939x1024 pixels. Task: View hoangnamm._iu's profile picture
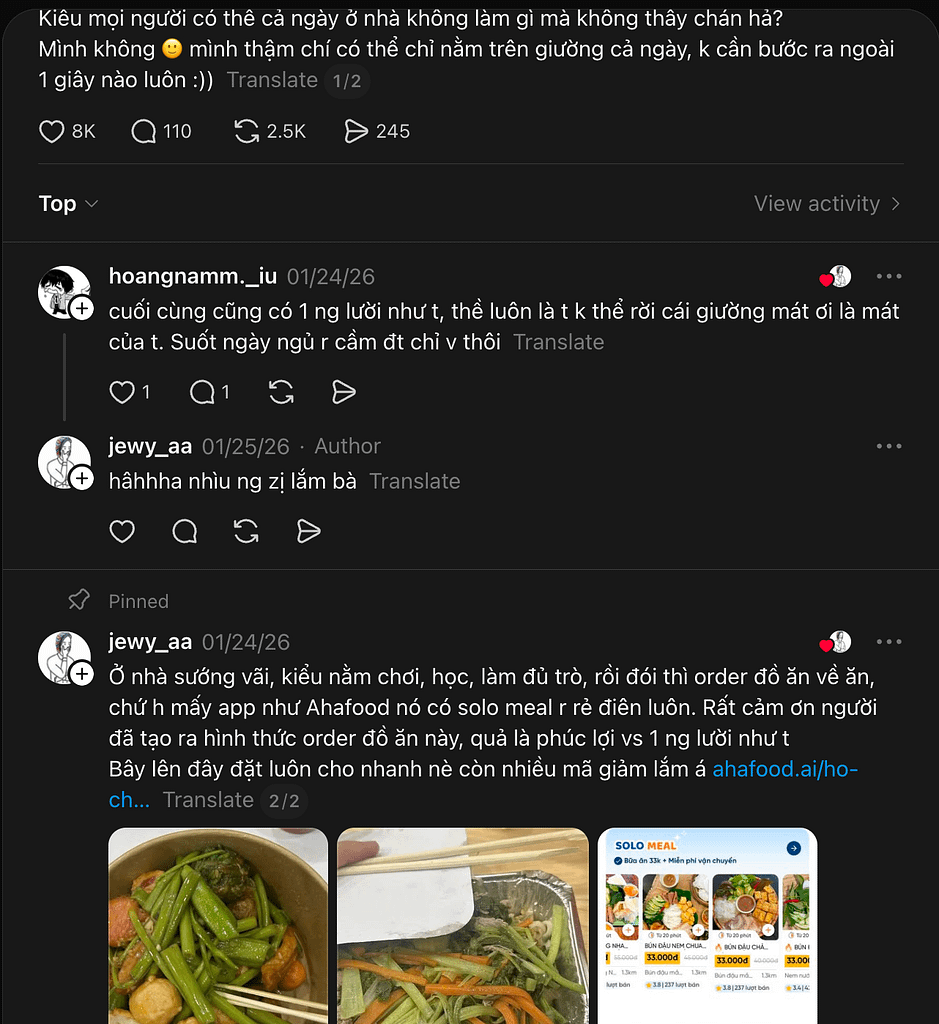64,292
